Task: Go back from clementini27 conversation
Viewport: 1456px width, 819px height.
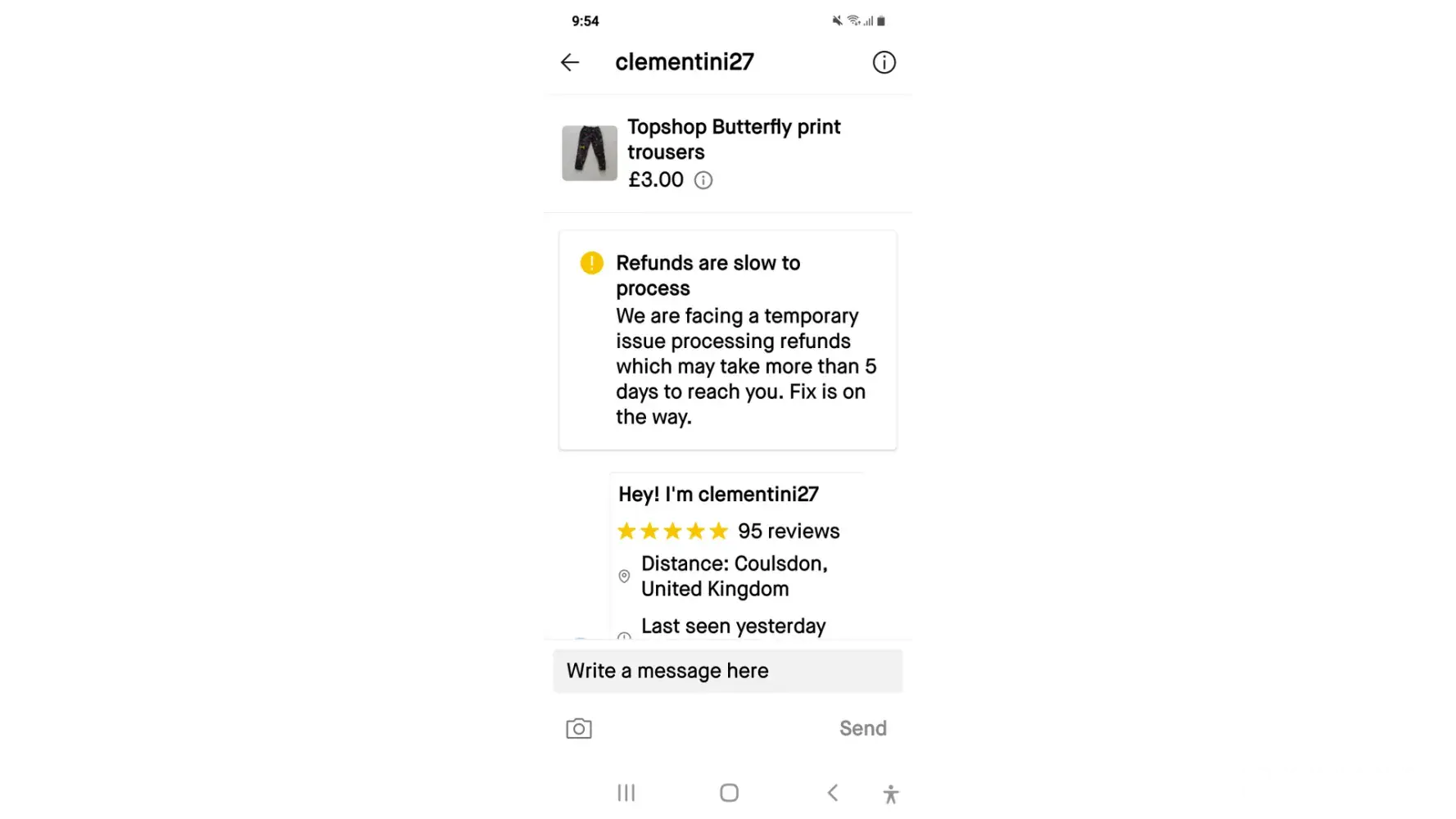Action: 570,62
